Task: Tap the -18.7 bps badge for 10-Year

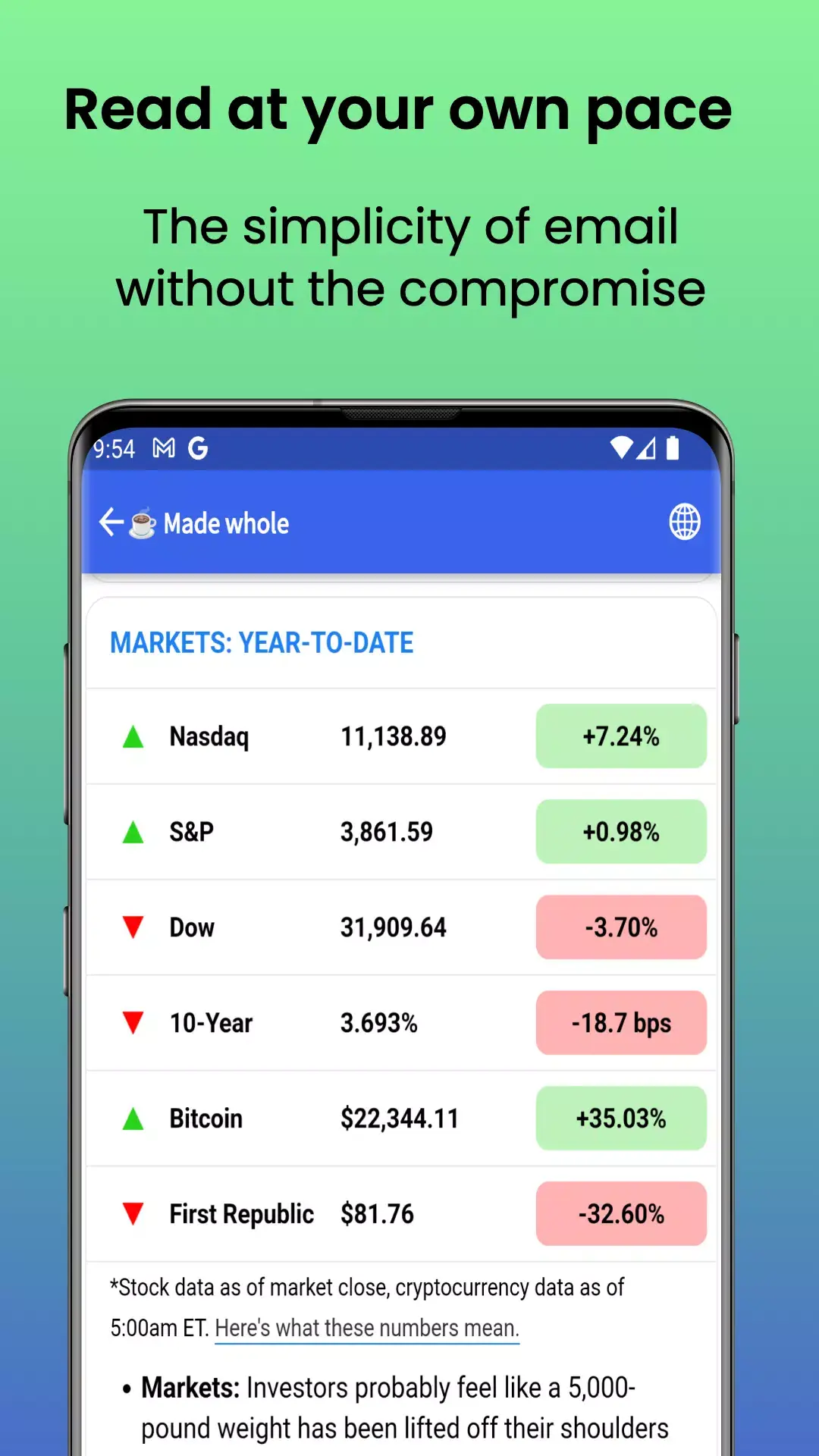Action: point(621,1022)
